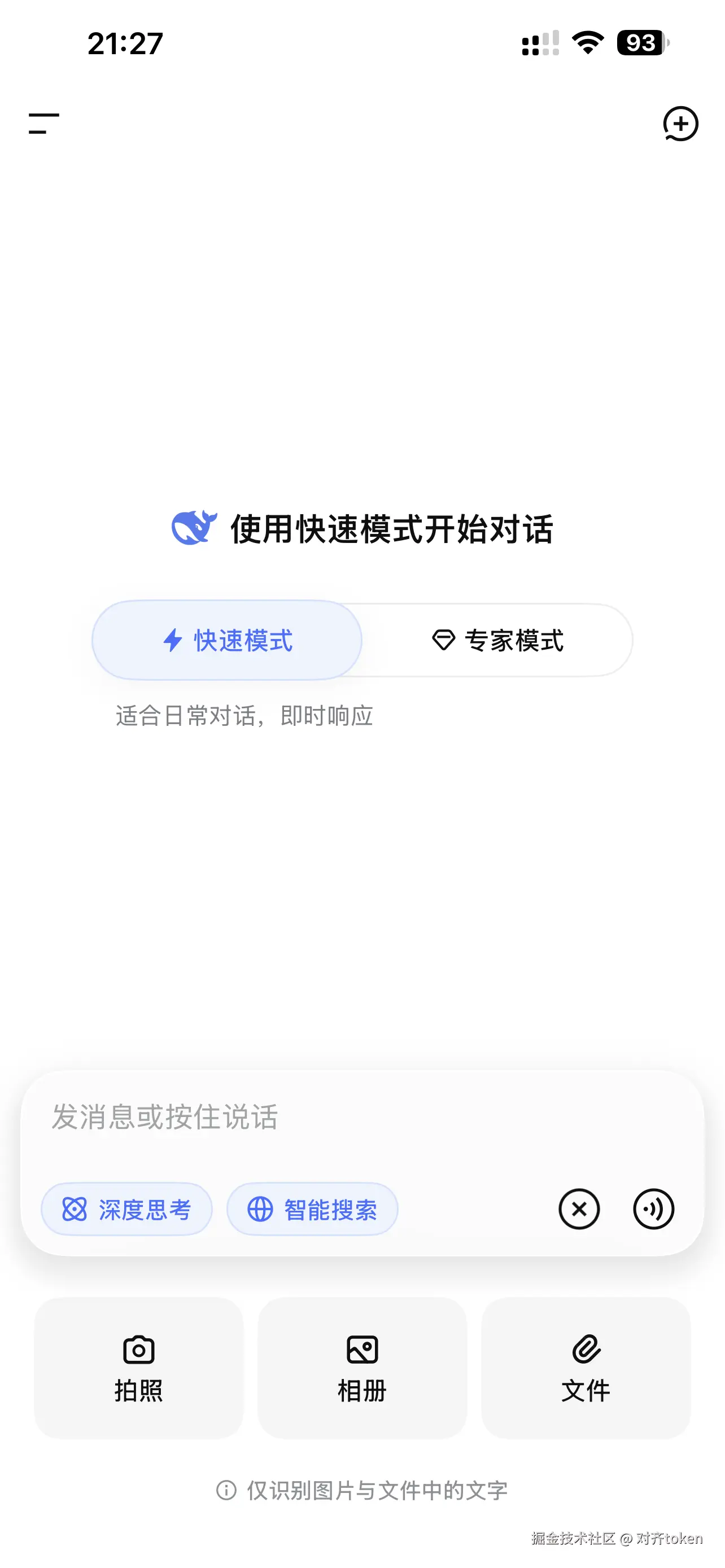Close the attachment panel
725x1568 pixels.
coord(579,1210)
